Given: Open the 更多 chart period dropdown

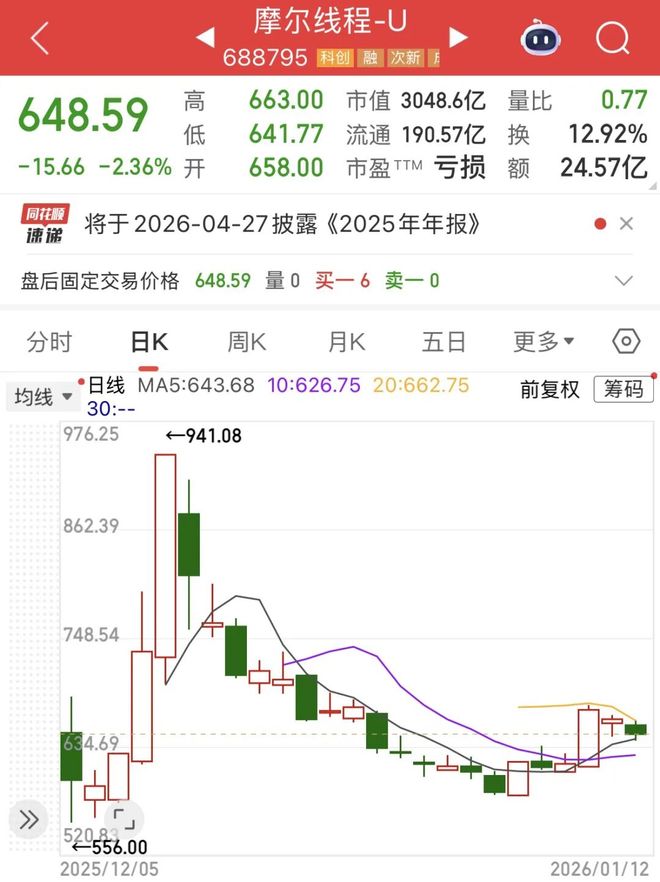Looking at the screenshot, I should click(543, 342).
